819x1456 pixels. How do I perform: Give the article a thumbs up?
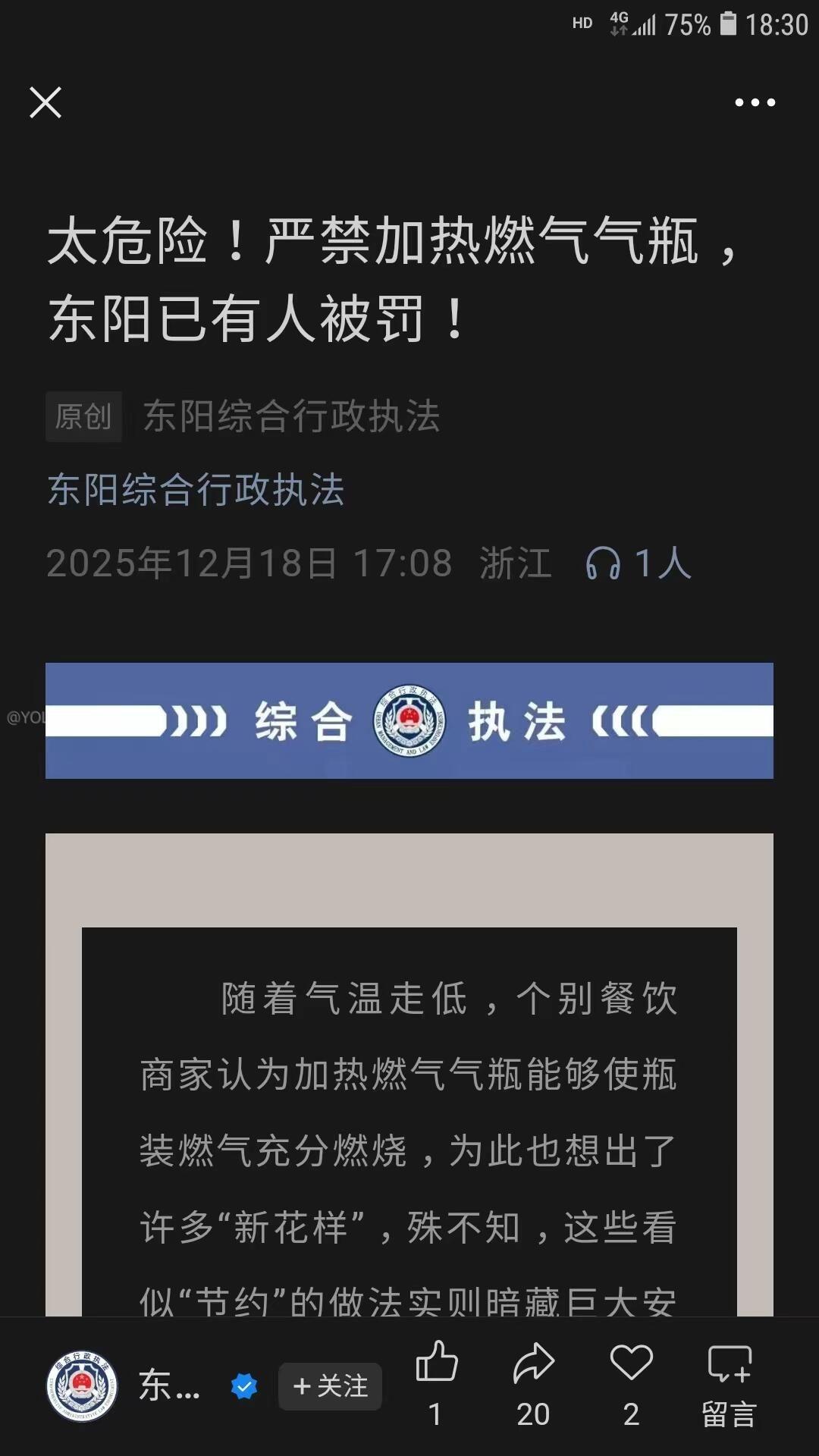point(437,1363)
